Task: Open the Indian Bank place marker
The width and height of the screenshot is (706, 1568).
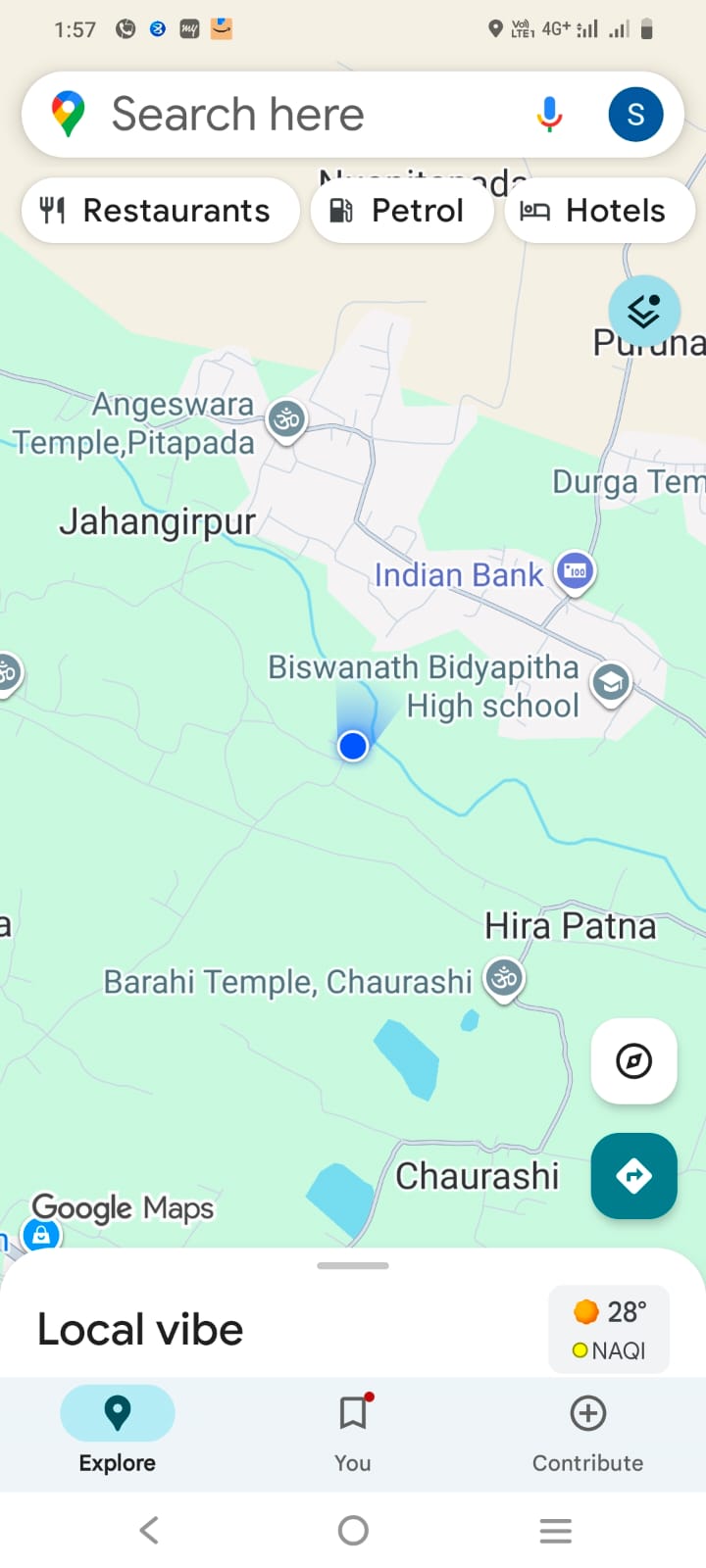Action: tap(575, 571)
